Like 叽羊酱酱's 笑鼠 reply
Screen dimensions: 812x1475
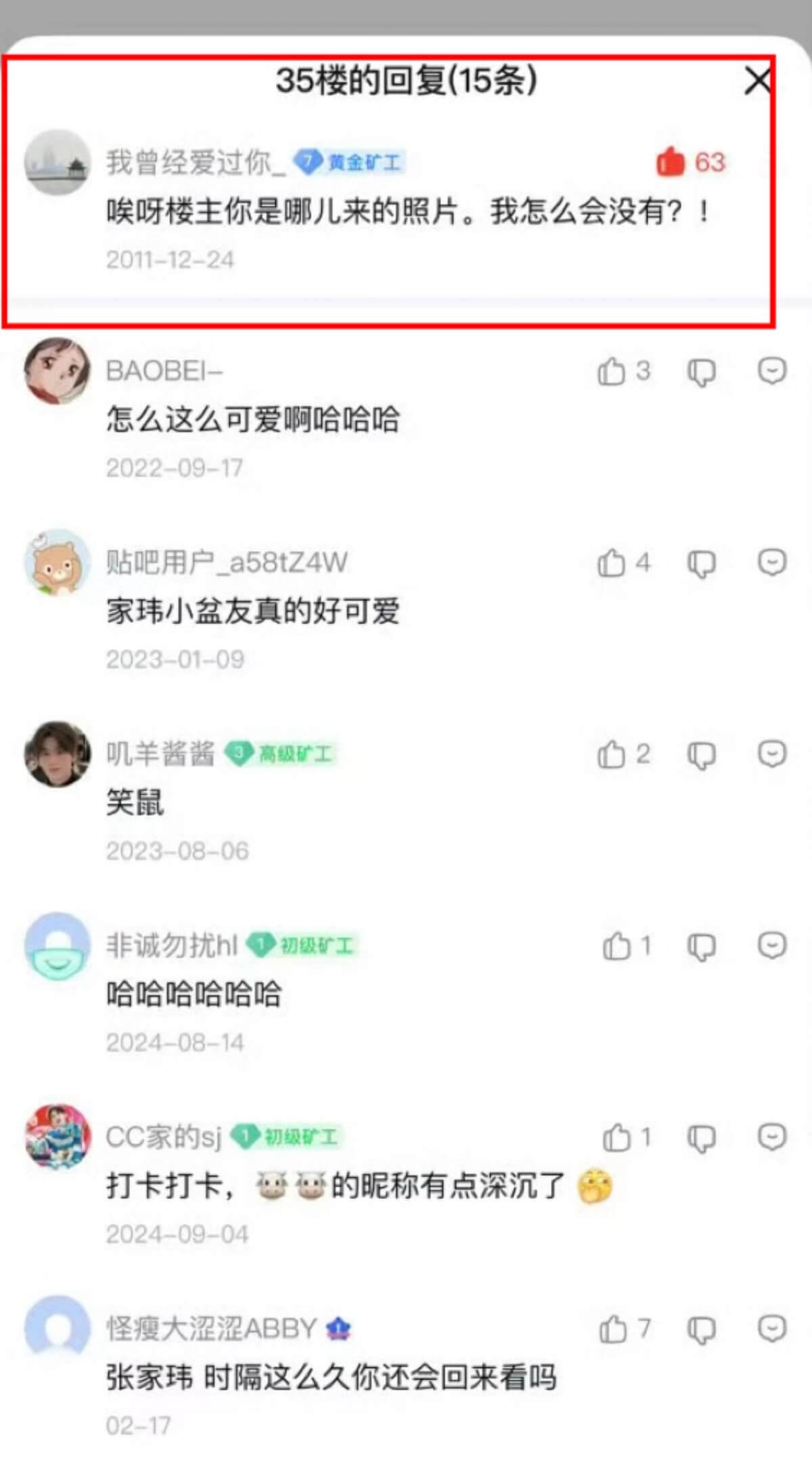(x=612, y=754)
